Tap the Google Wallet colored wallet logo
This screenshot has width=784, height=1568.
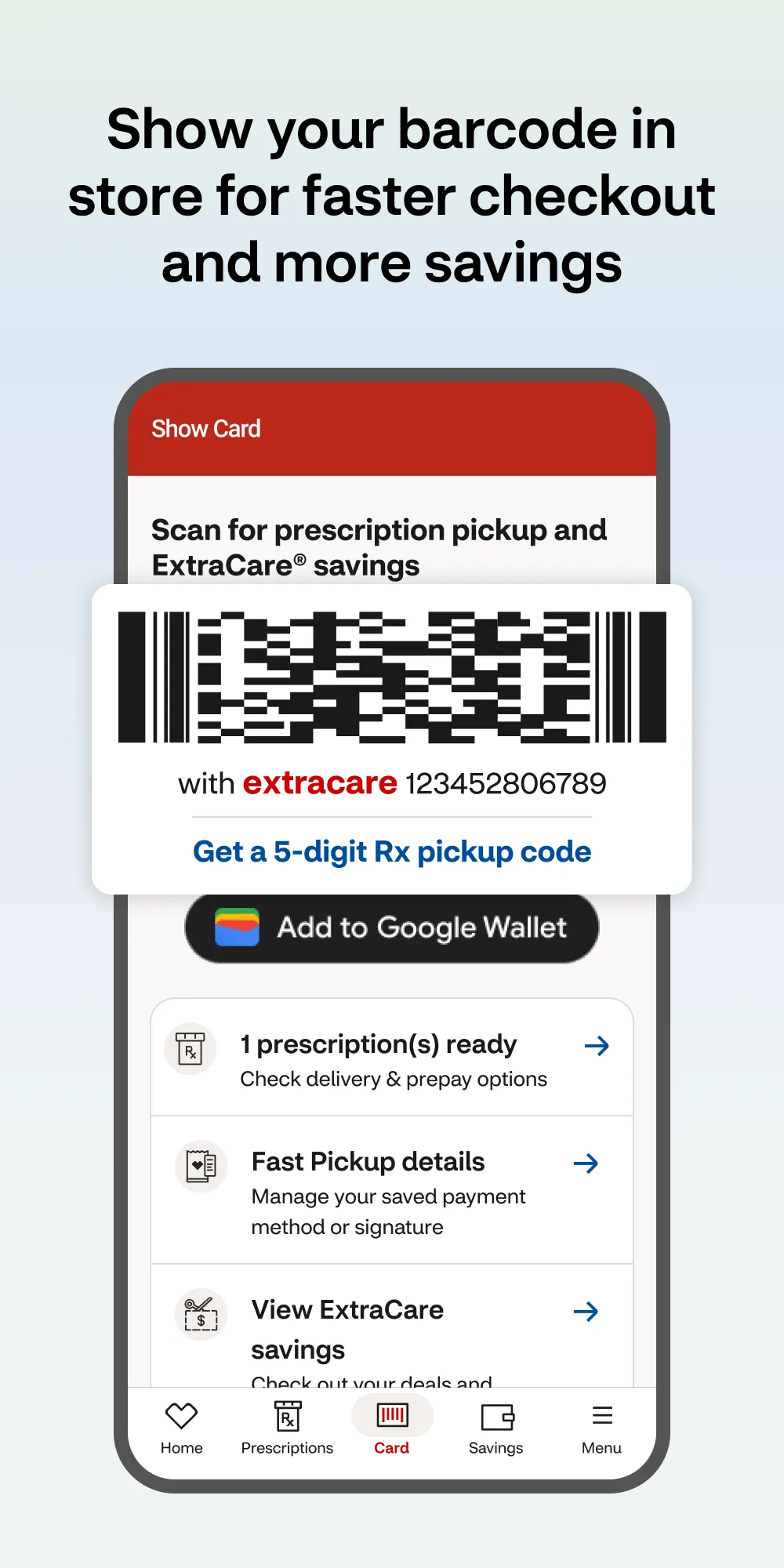coord(237,927)
